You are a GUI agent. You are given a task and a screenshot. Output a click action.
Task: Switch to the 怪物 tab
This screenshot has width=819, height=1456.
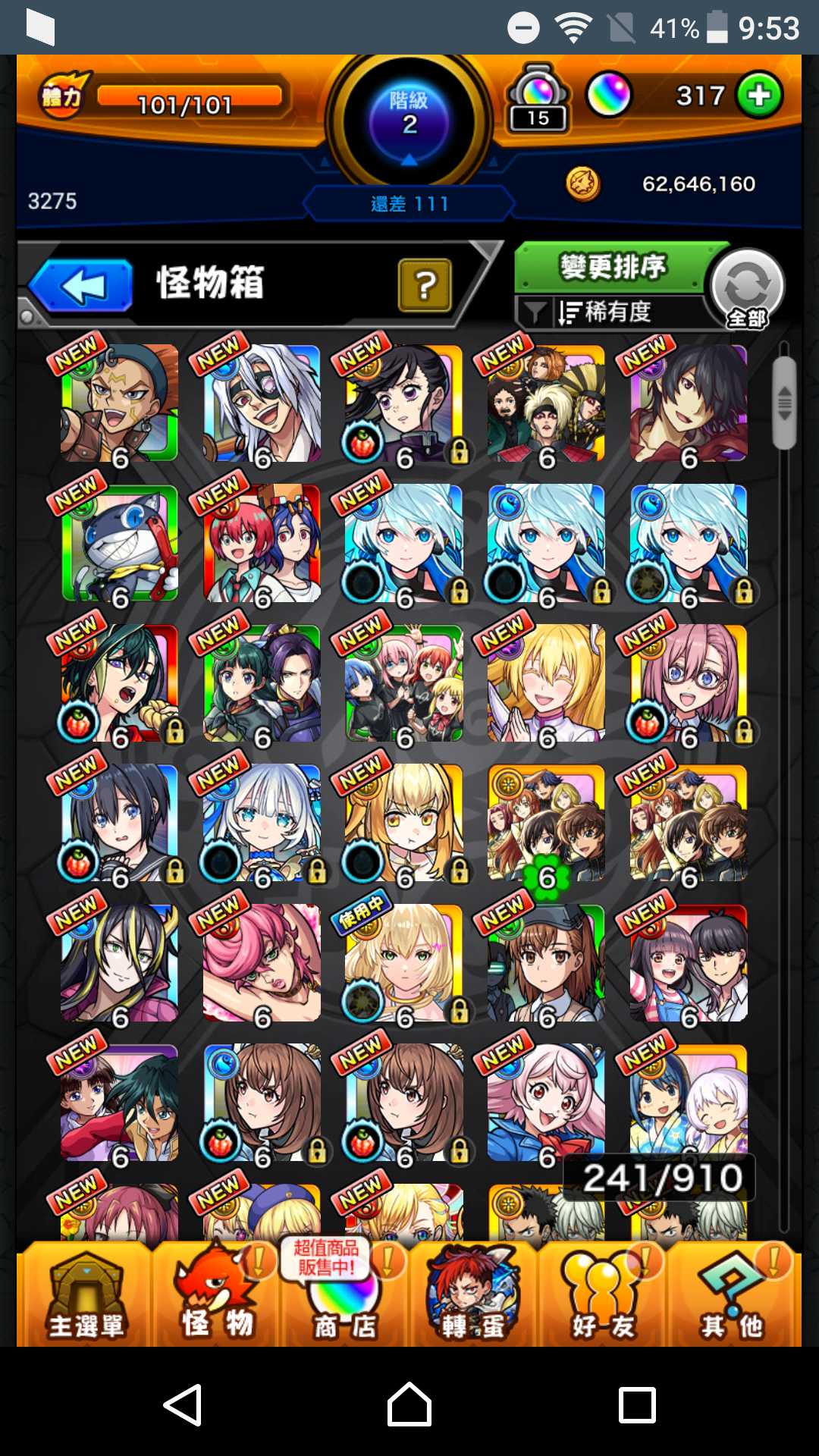click(218, 1297)
